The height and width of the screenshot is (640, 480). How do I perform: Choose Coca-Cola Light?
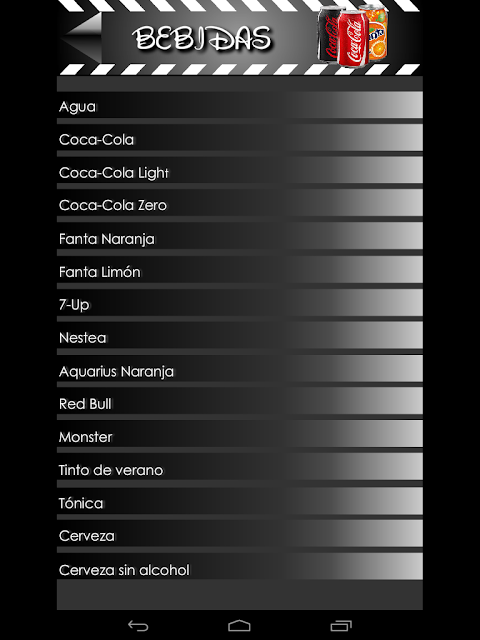tap(240, 171)
